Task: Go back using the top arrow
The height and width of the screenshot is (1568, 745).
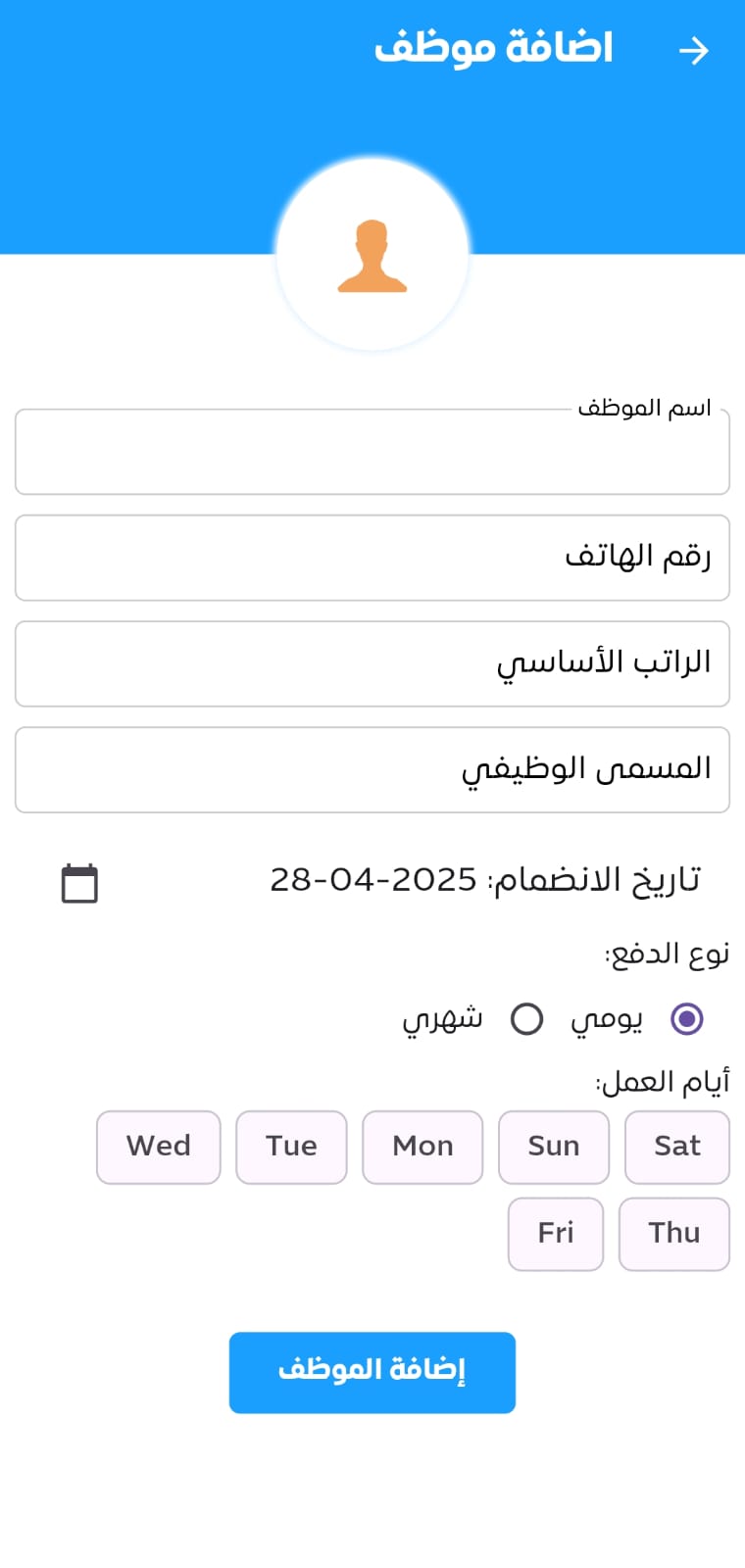Action: click(x=694, y=51)
